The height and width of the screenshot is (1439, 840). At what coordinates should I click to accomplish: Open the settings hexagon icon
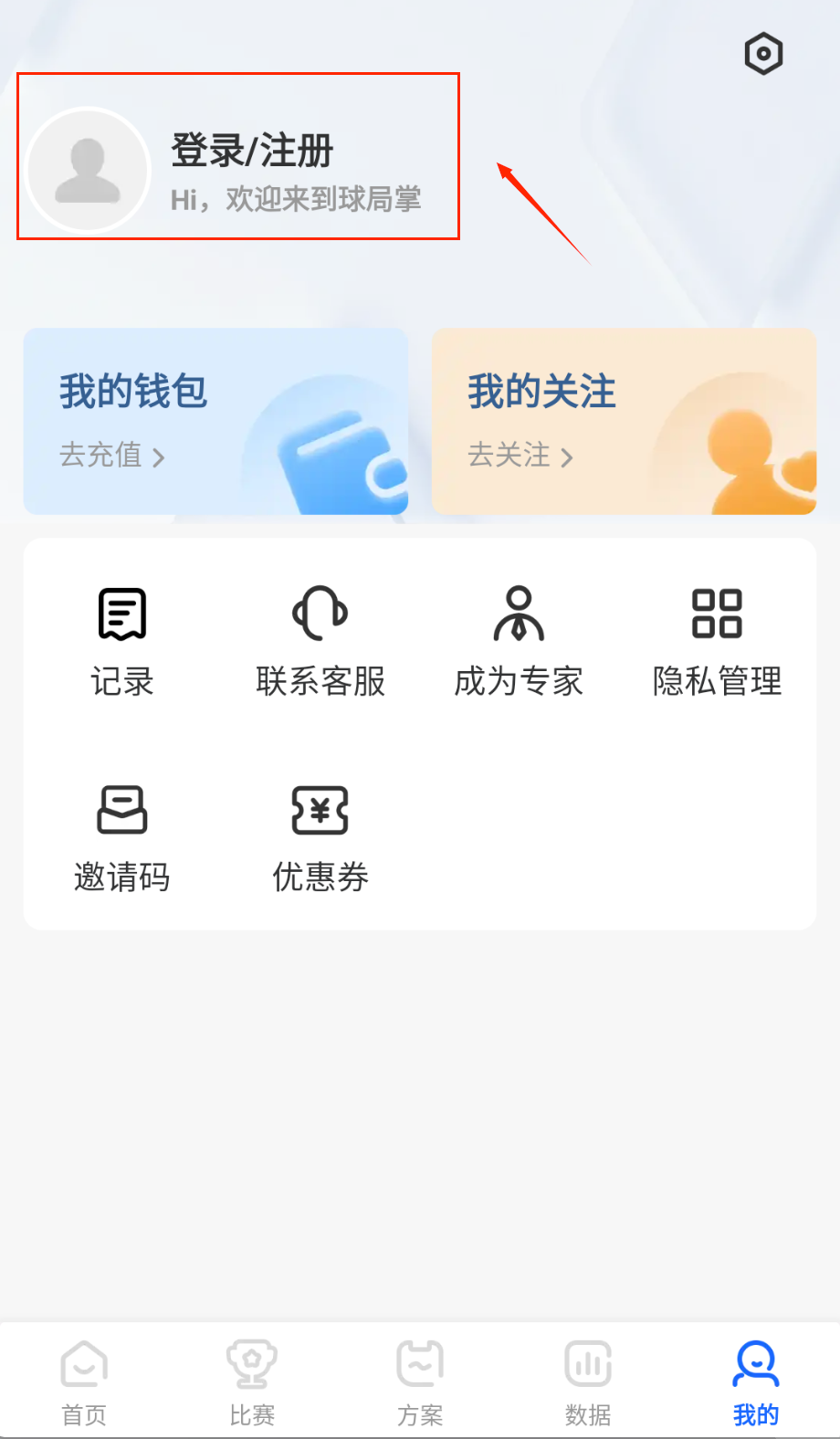763,54
